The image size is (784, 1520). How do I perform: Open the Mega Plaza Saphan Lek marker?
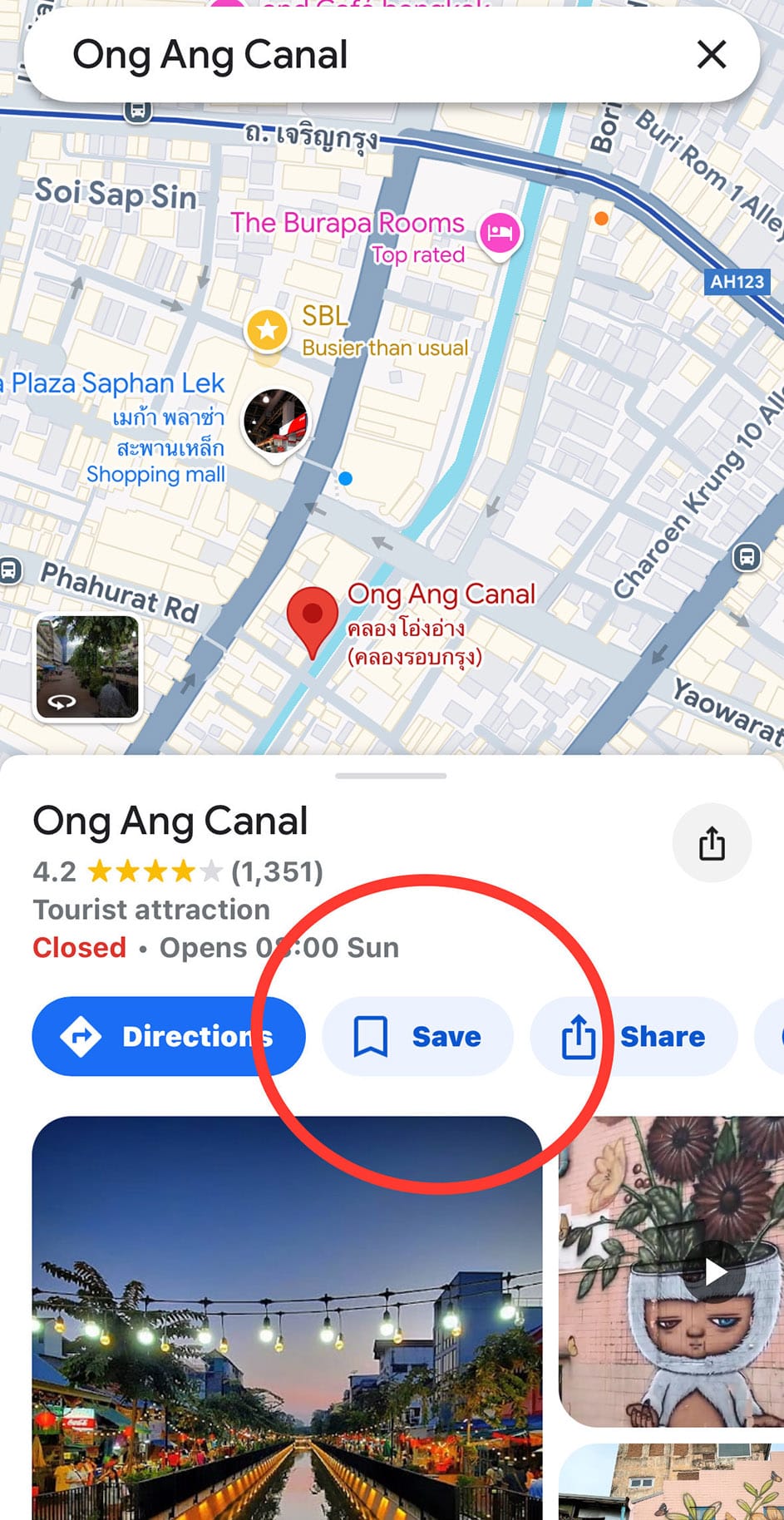(x=276, y=422)
